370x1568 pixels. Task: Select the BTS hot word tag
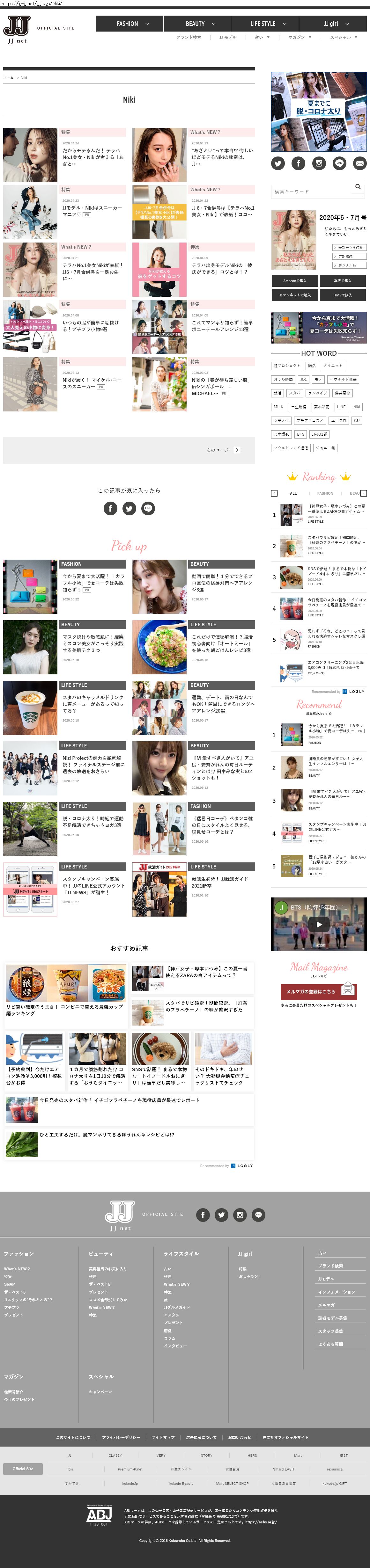[x=300, y=434]
